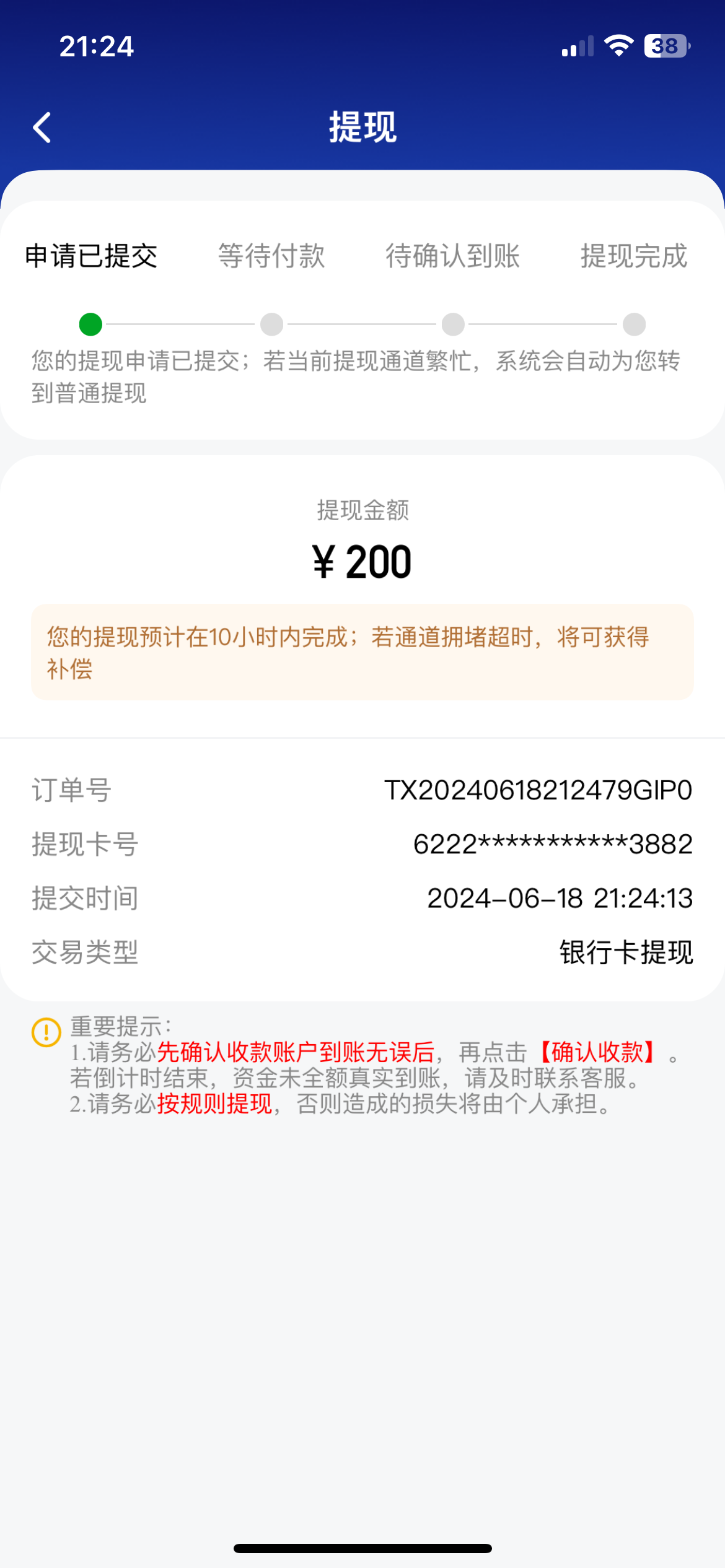Go back from the 提现 page
This screenshot has width=725, height=1568.
(42, 128)
